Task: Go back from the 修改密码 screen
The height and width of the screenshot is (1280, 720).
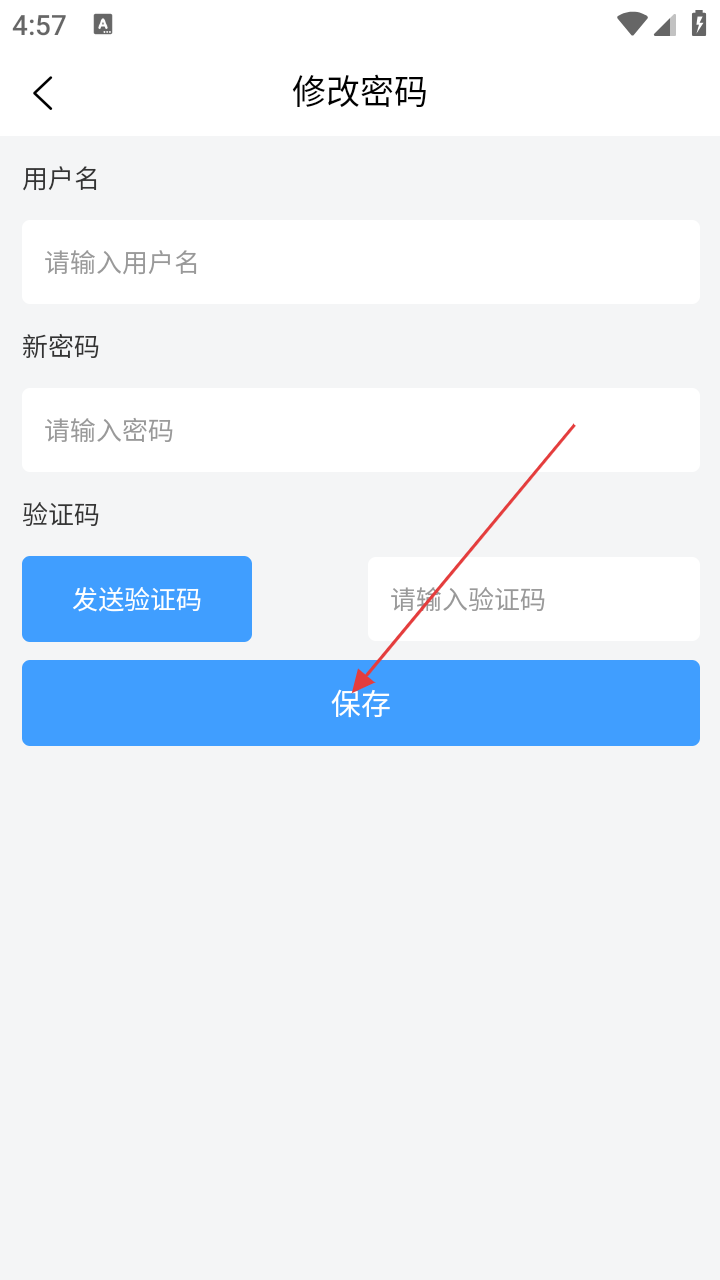Action: pyautogui.click(x=42, y=93)
